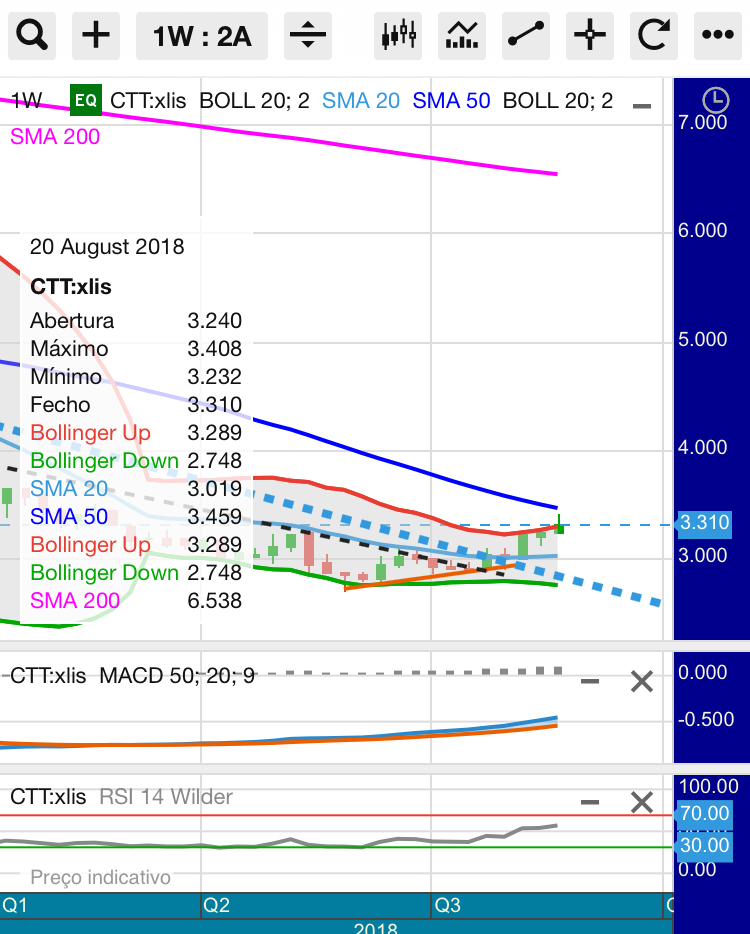Open the more options menu
This screenshot has width=750, height=934.
pos(717,36)
